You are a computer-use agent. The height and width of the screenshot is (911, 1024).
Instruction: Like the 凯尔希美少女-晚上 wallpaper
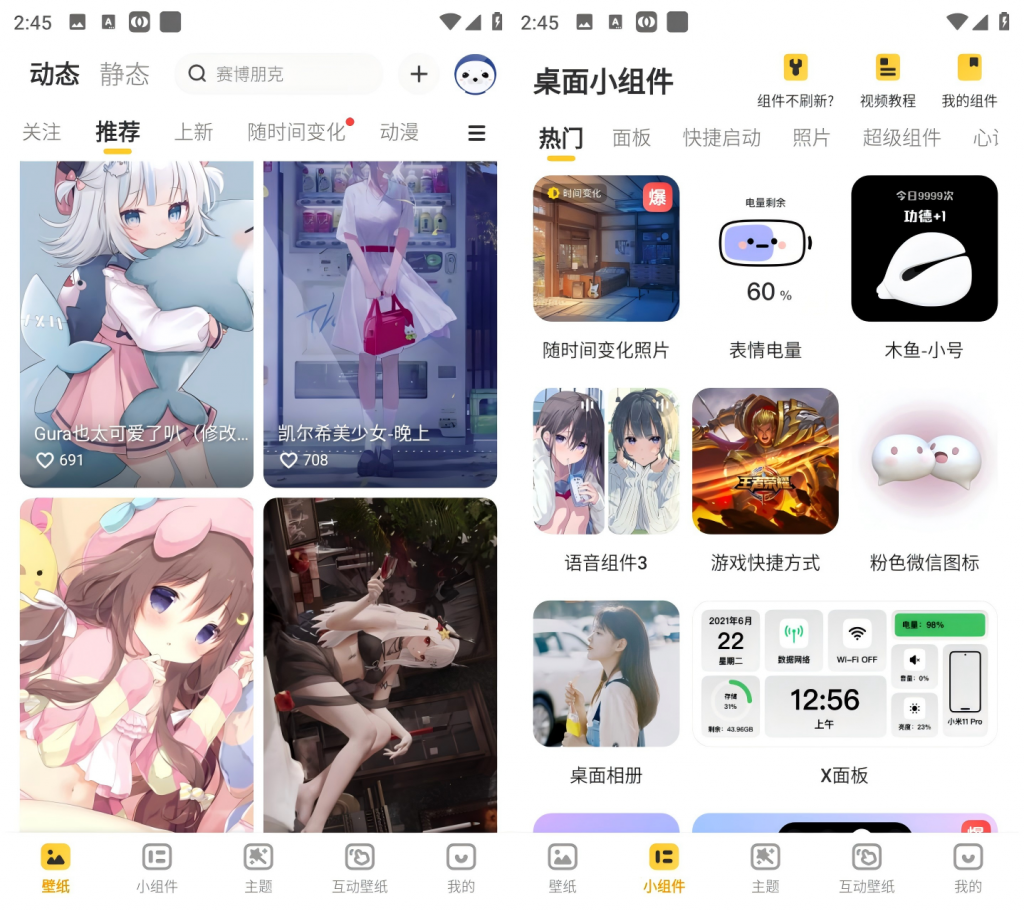(289, 460)
